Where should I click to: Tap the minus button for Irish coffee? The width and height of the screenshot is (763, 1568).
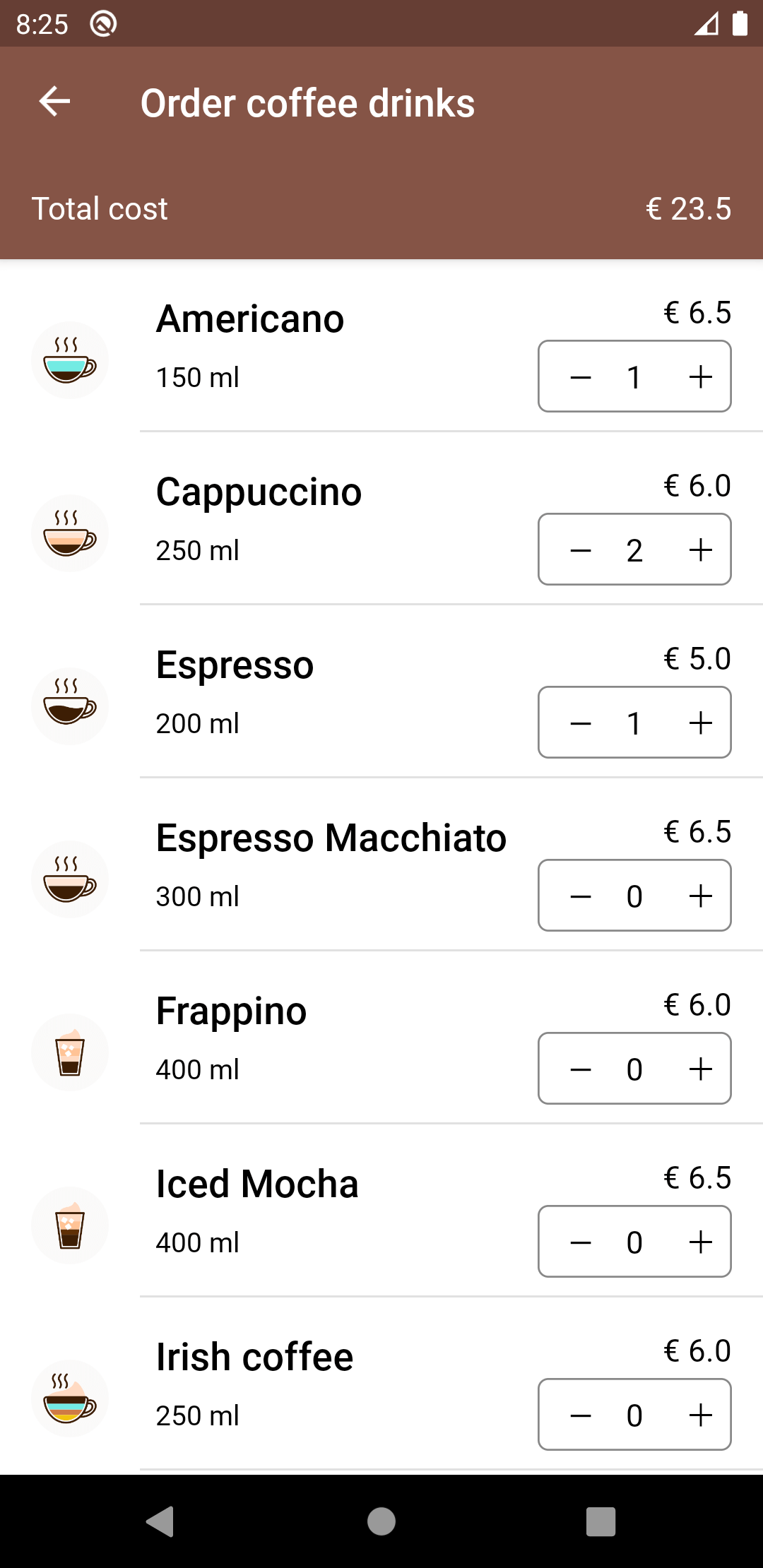[x=581, y=1415]
